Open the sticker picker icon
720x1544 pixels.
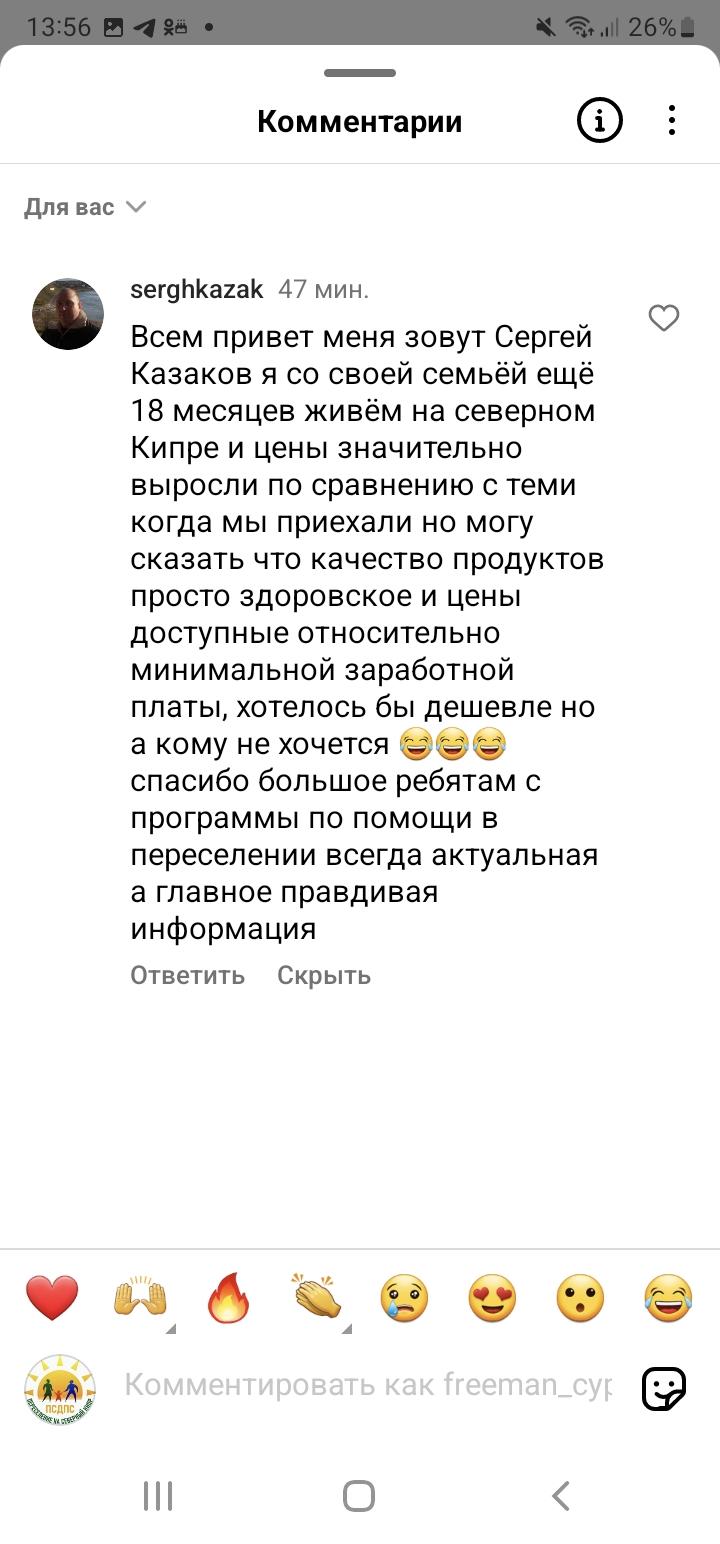664,1389
